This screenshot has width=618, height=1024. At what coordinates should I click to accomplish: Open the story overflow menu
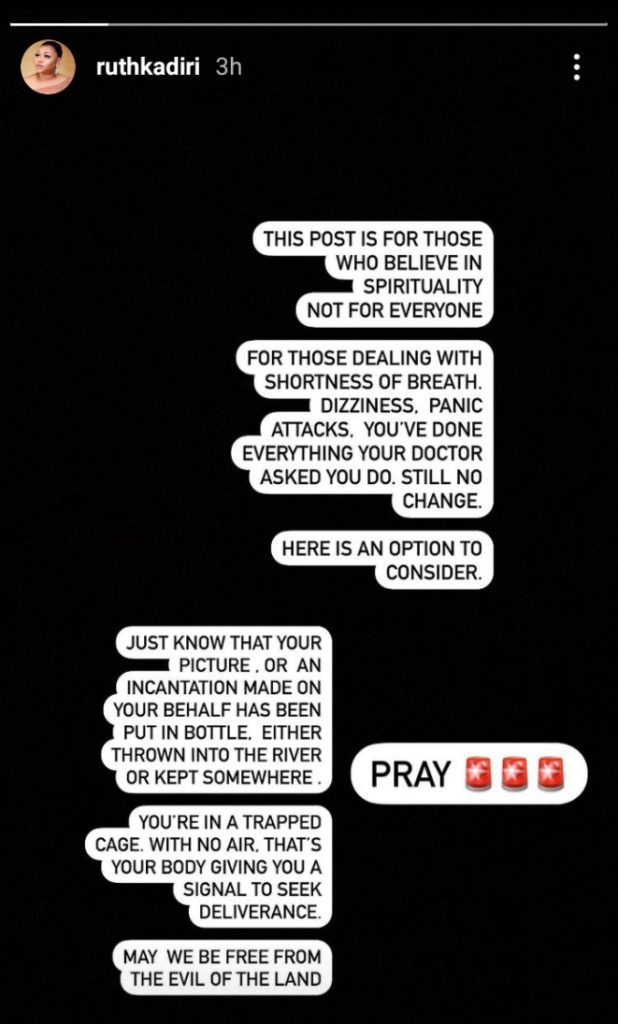[x=577, y=67]
